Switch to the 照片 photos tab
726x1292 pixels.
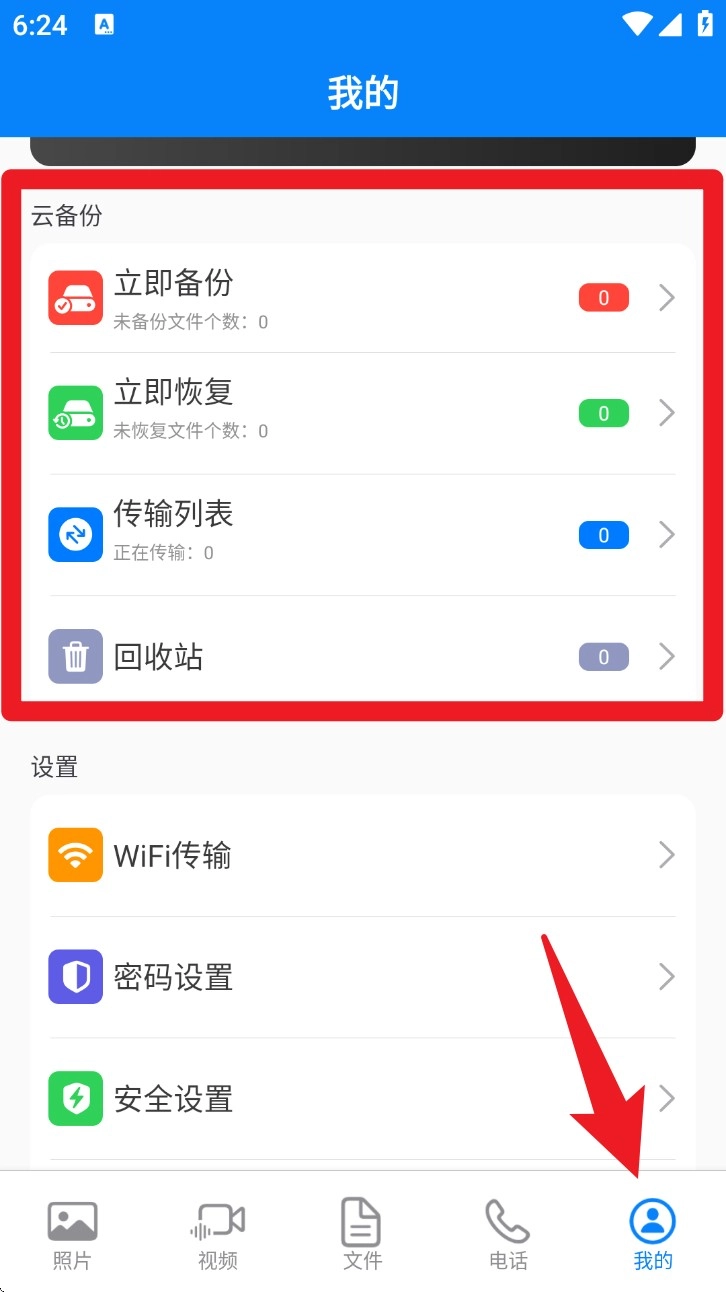tap(72, 1234)
